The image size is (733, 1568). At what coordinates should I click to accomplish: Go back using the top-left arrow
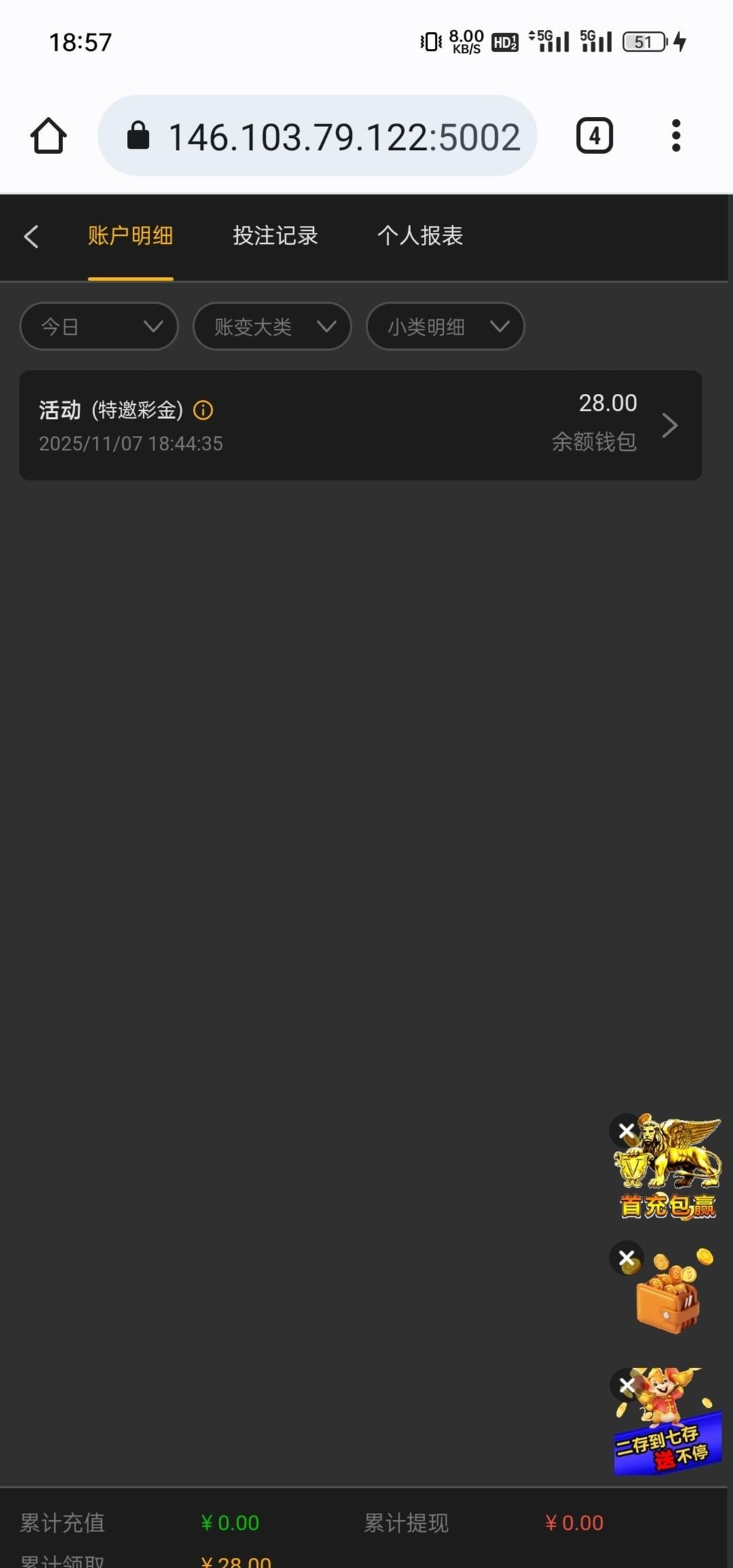(x=31, y=237)
